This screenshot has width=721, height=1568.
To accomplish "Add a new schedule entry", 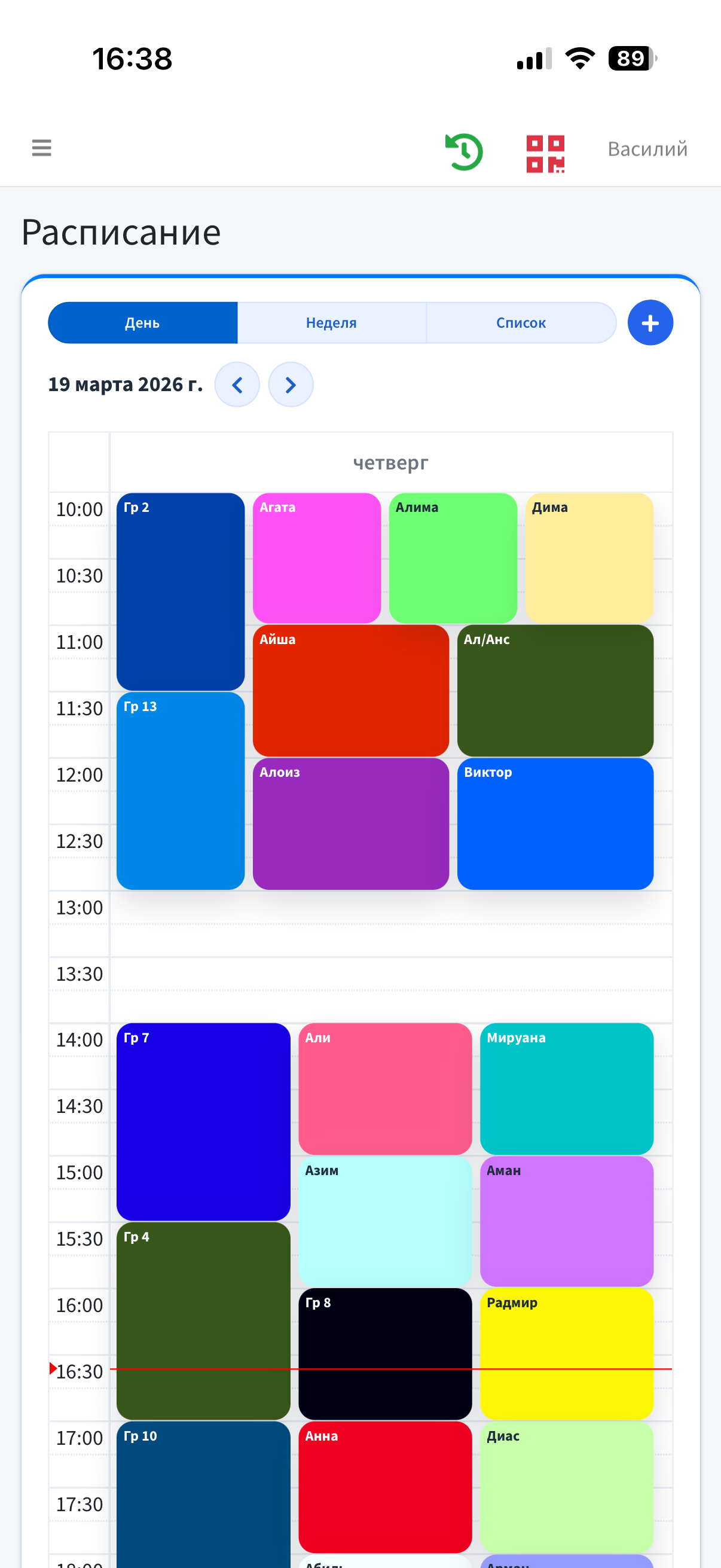I will tap(650, 322).
